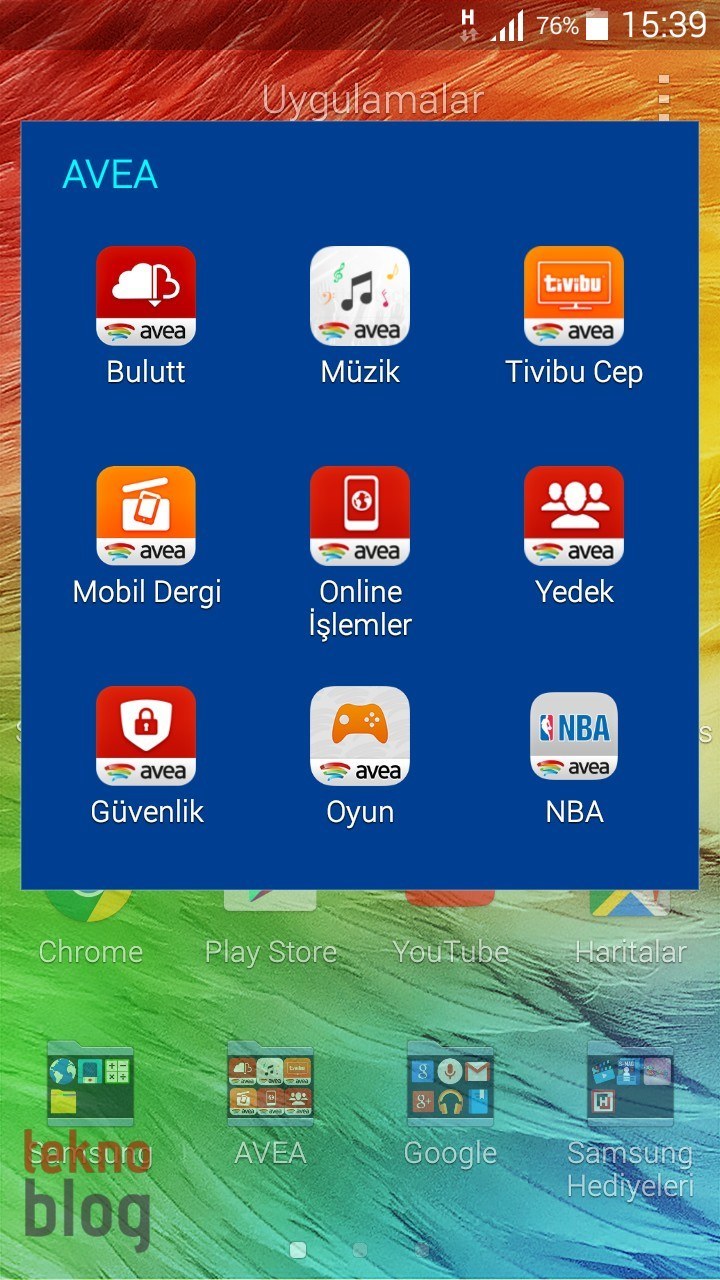Image resolution: width=720 pixels, height=1280 pixels.
Task: Open the Samsung Hediyeleri folder
Action: pyautogui.click(x=630, y=1085)
